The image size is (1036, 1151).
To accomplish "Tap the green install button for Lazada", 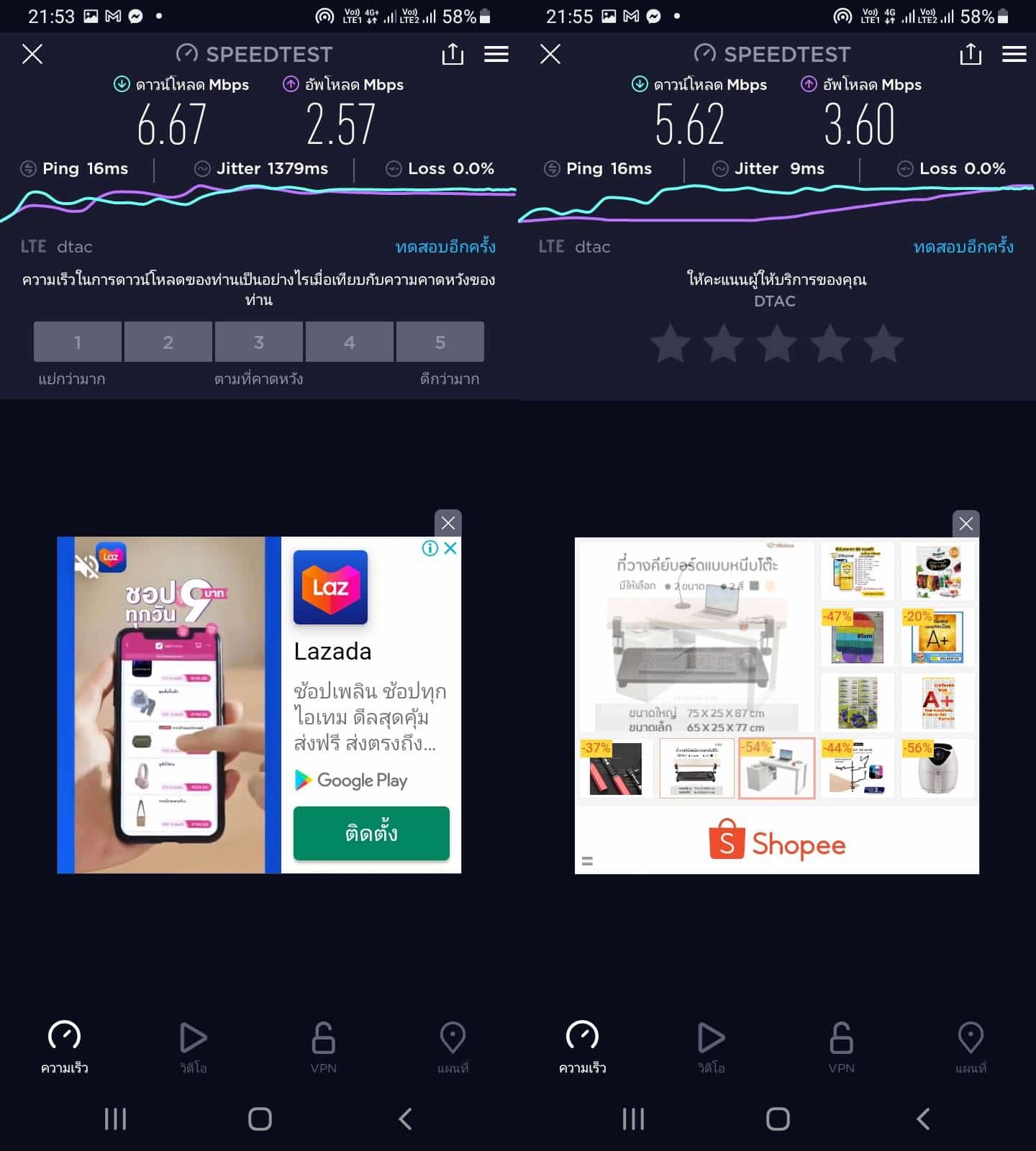I will click(x=371, y=833).
